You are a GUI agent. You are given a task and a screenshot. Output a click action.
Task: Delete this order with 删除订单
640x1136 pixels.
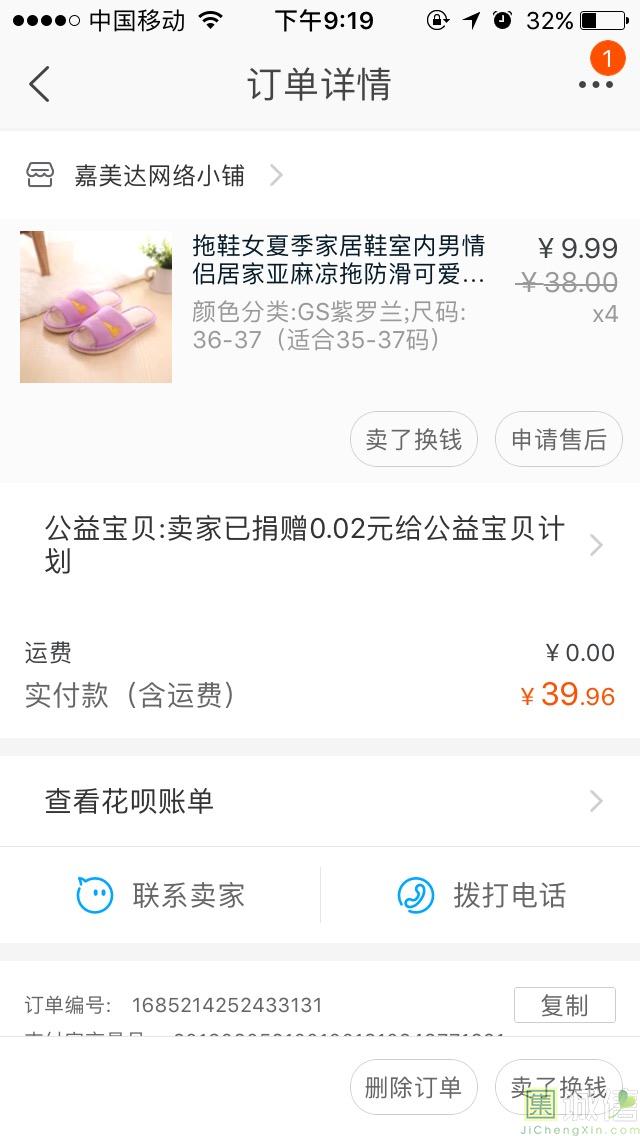(x=414, y=1087)
